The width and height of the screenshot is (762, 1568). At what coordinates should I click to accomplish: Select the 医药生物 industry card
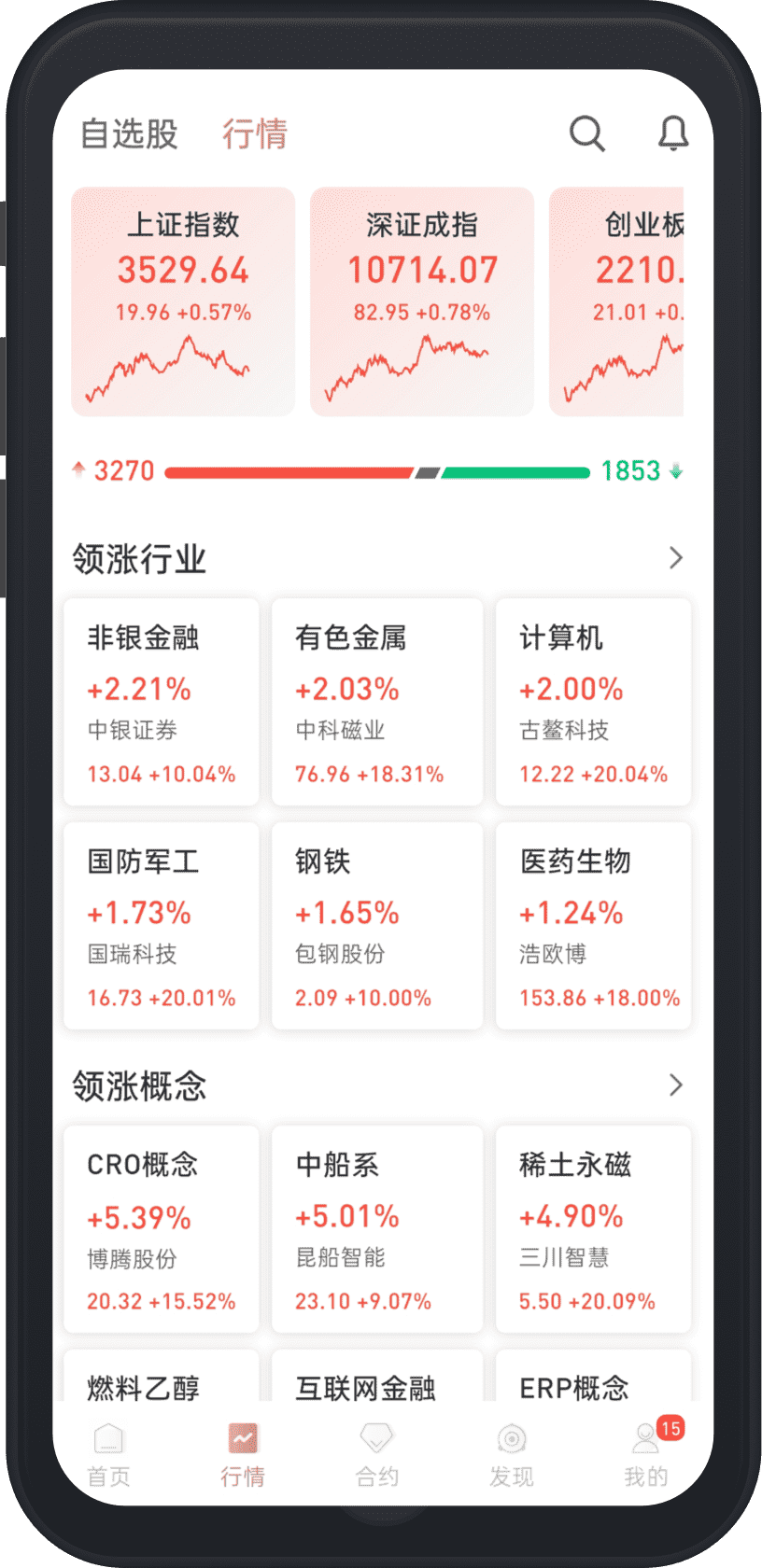[x=594, y=926]
